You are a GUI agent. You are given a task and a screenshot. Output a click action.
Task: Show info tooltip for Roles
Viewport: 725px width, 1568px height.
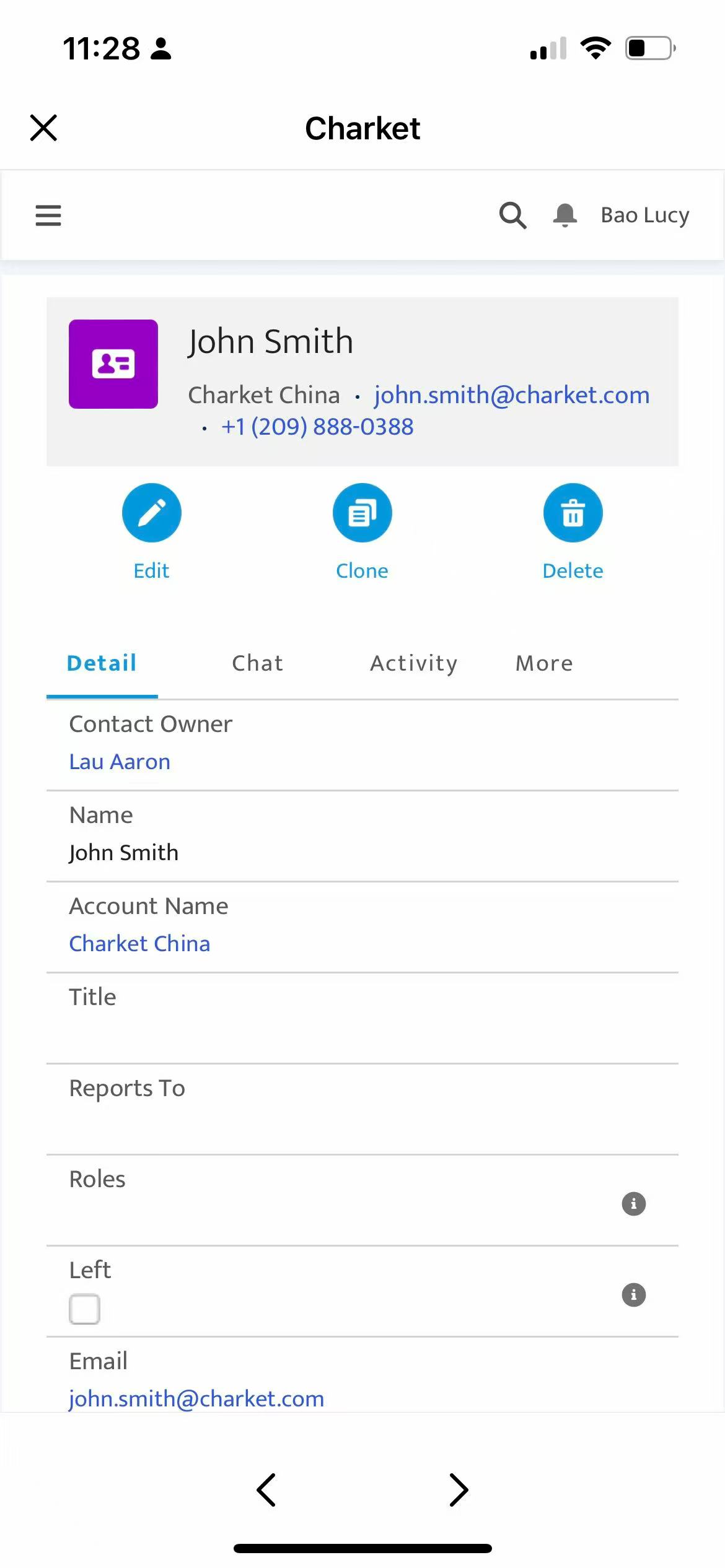(x=633, y=1204)
